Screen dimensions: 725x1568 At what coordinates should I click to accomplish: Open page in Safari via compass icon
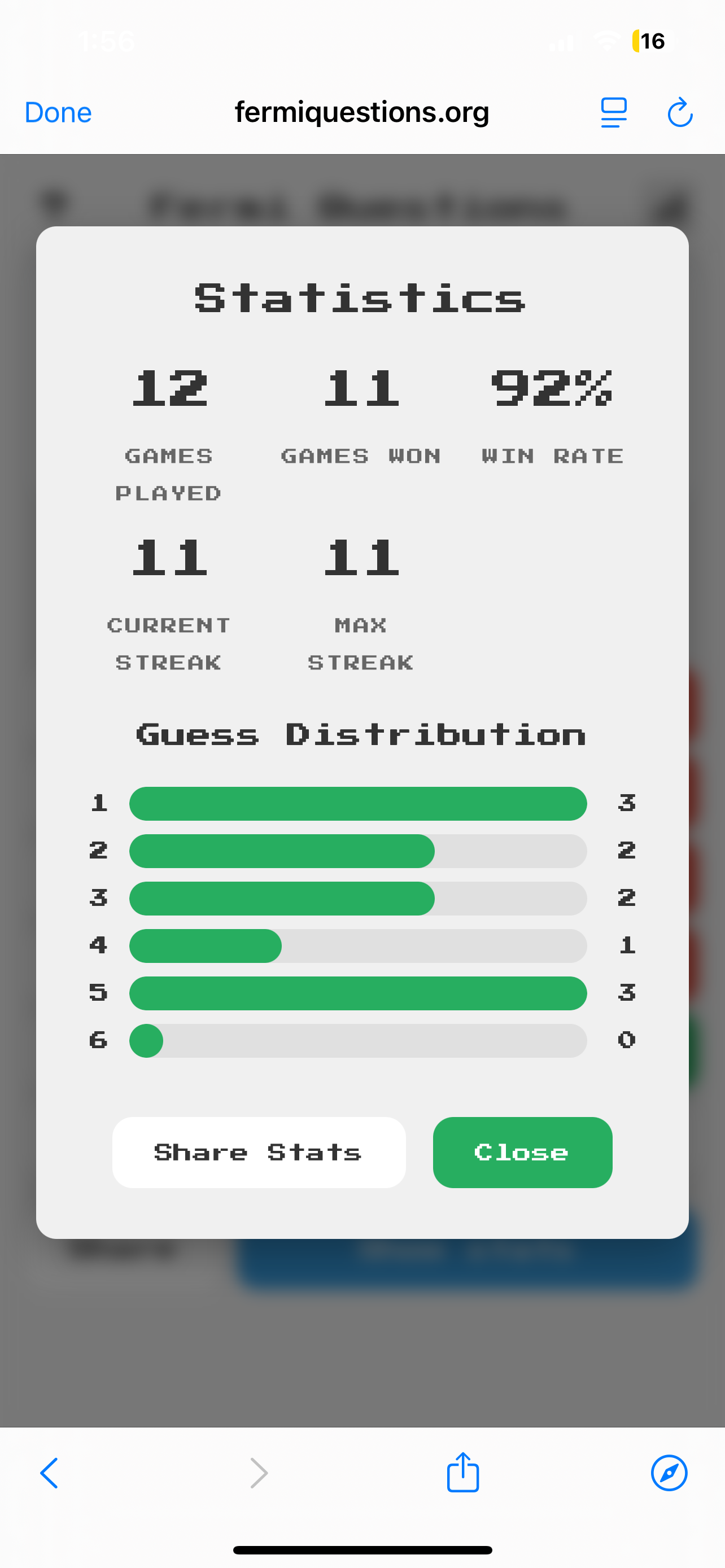click(669, 1473)
